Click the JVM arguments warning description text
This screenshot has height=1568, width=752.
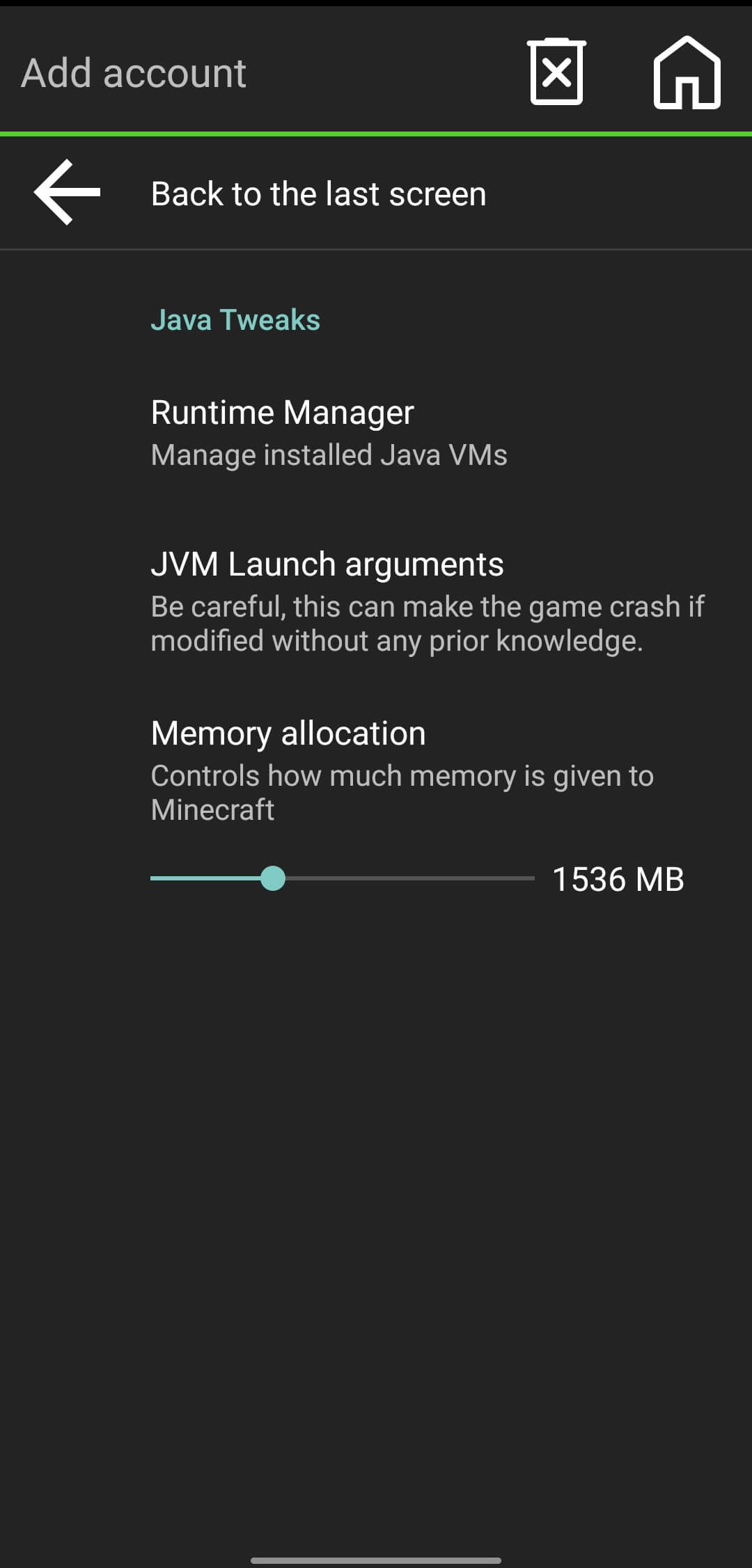tap(428, 622)
